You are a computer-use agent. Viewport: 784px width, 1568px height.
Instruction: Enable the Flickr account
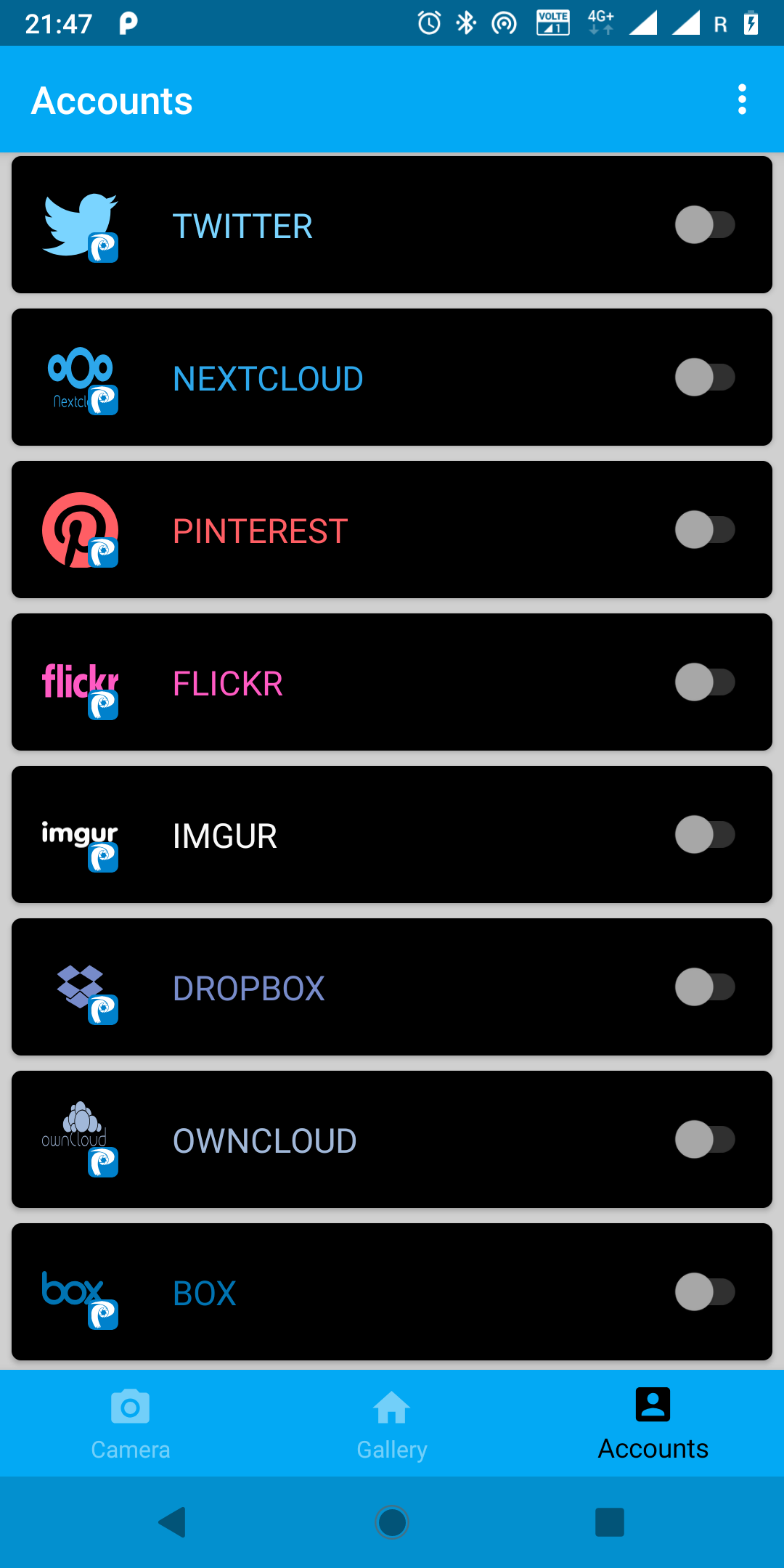704,682
